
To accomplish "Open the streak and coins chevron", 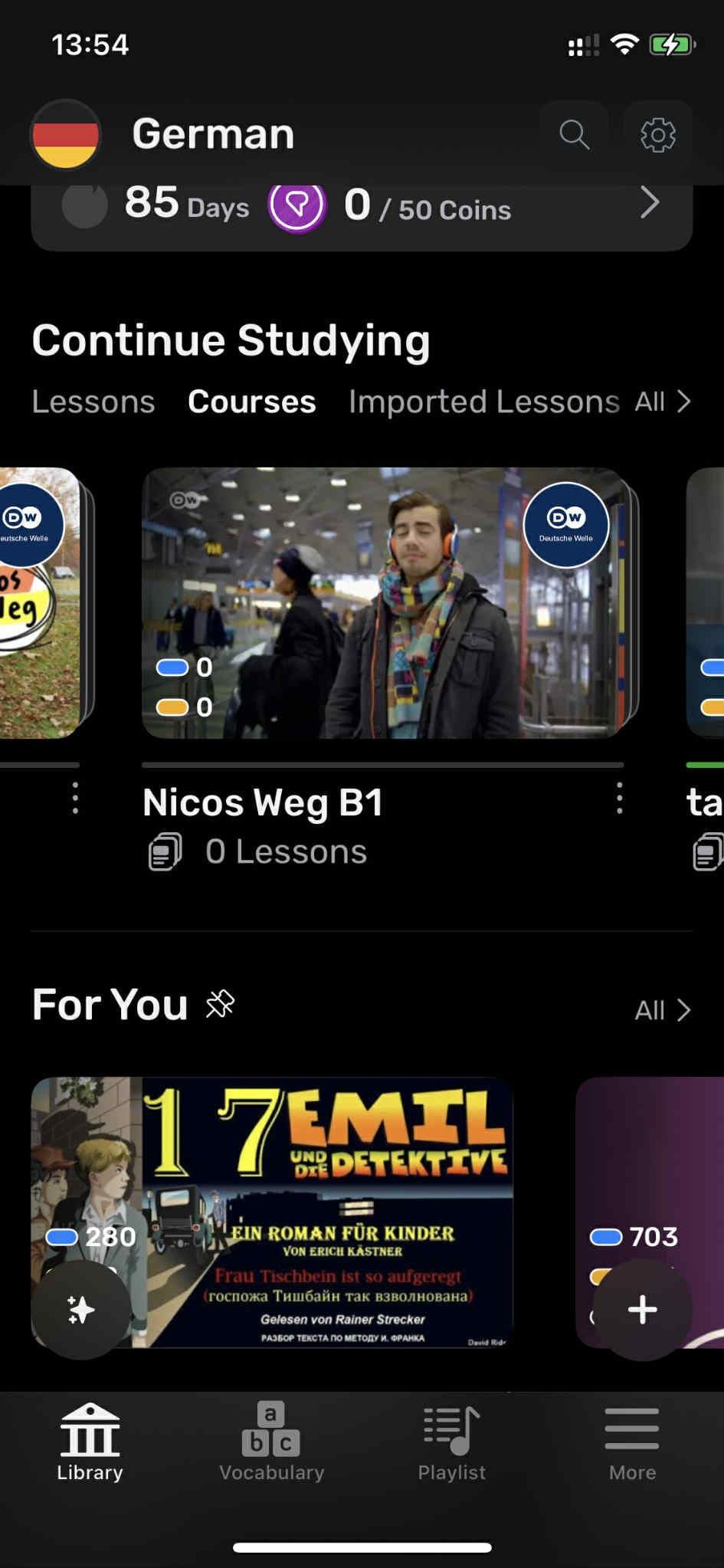I will coord(649,204).
